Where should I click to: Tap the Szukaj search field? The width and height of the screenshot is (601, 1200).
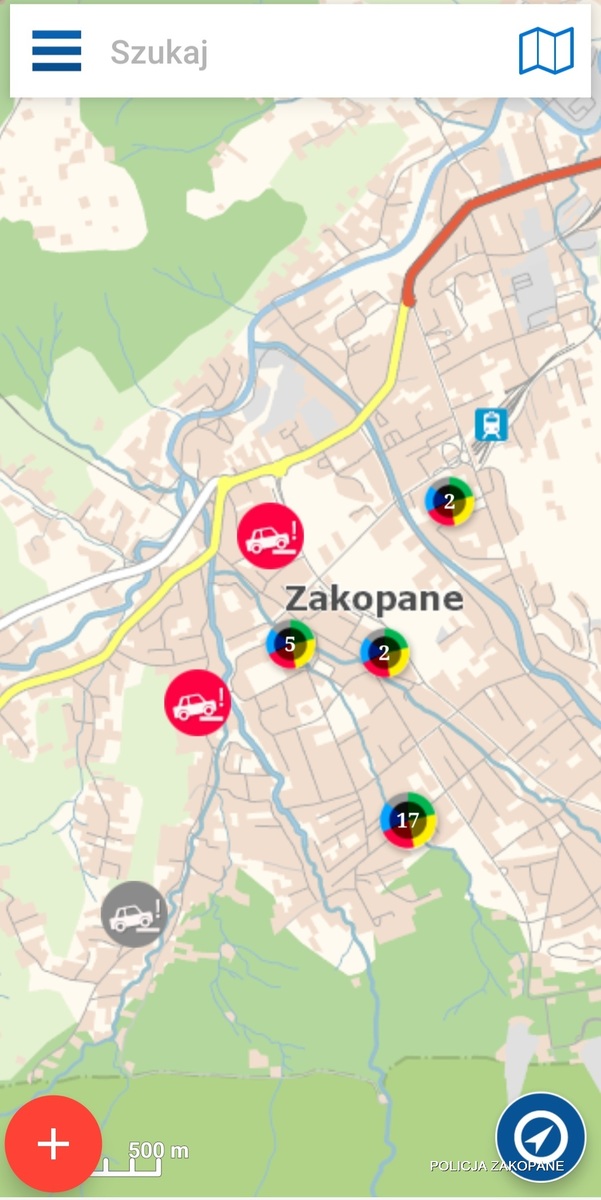(x=300, y=52)
